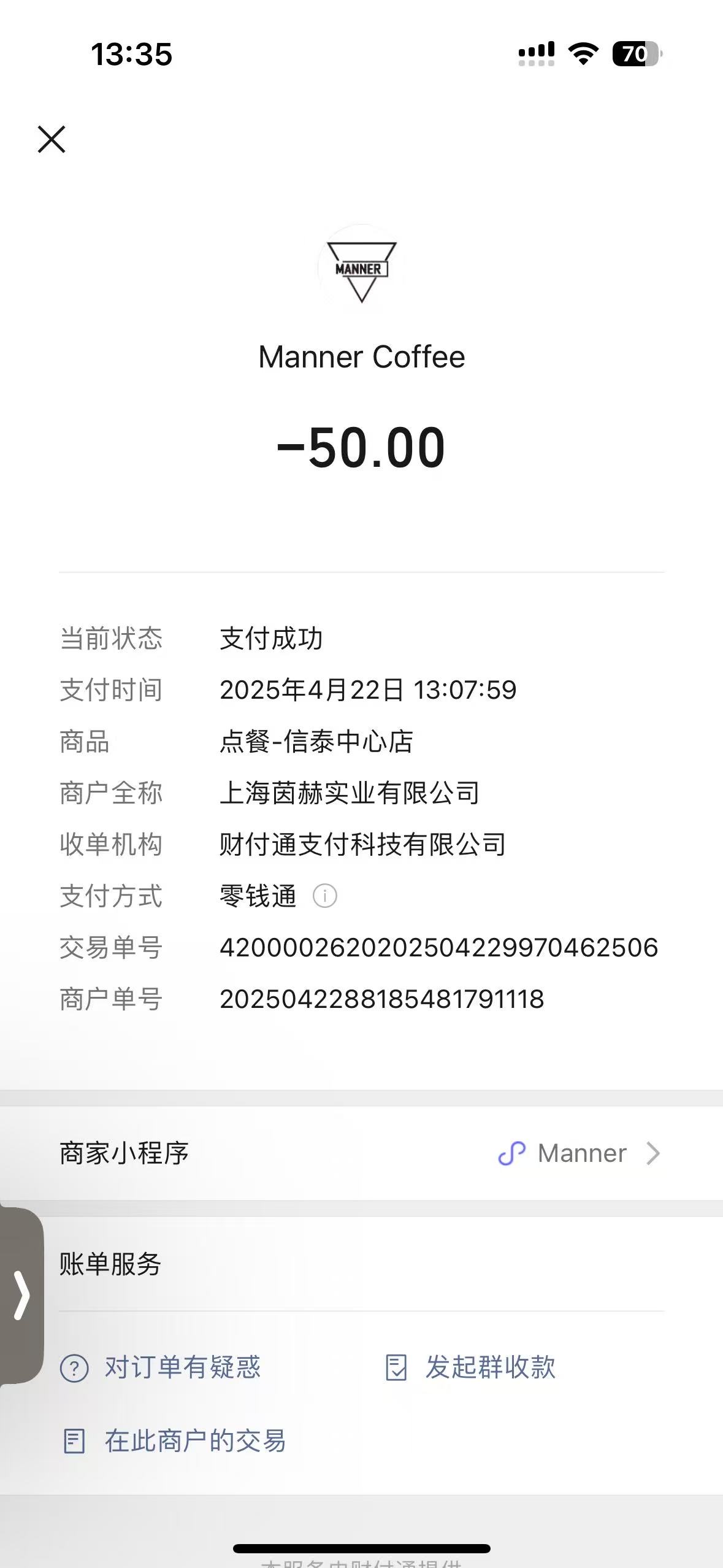The image size is (723, 1568).
Task: Open the Manner merchant mini program
Action: (361, 1153)
